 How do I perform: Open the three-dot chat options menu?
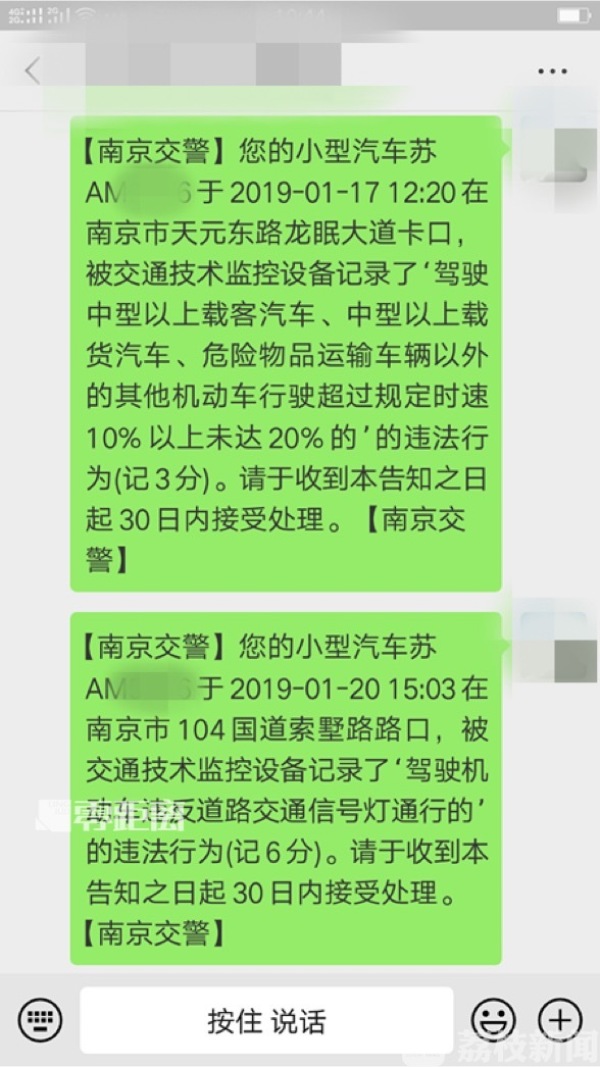[552, 71]
